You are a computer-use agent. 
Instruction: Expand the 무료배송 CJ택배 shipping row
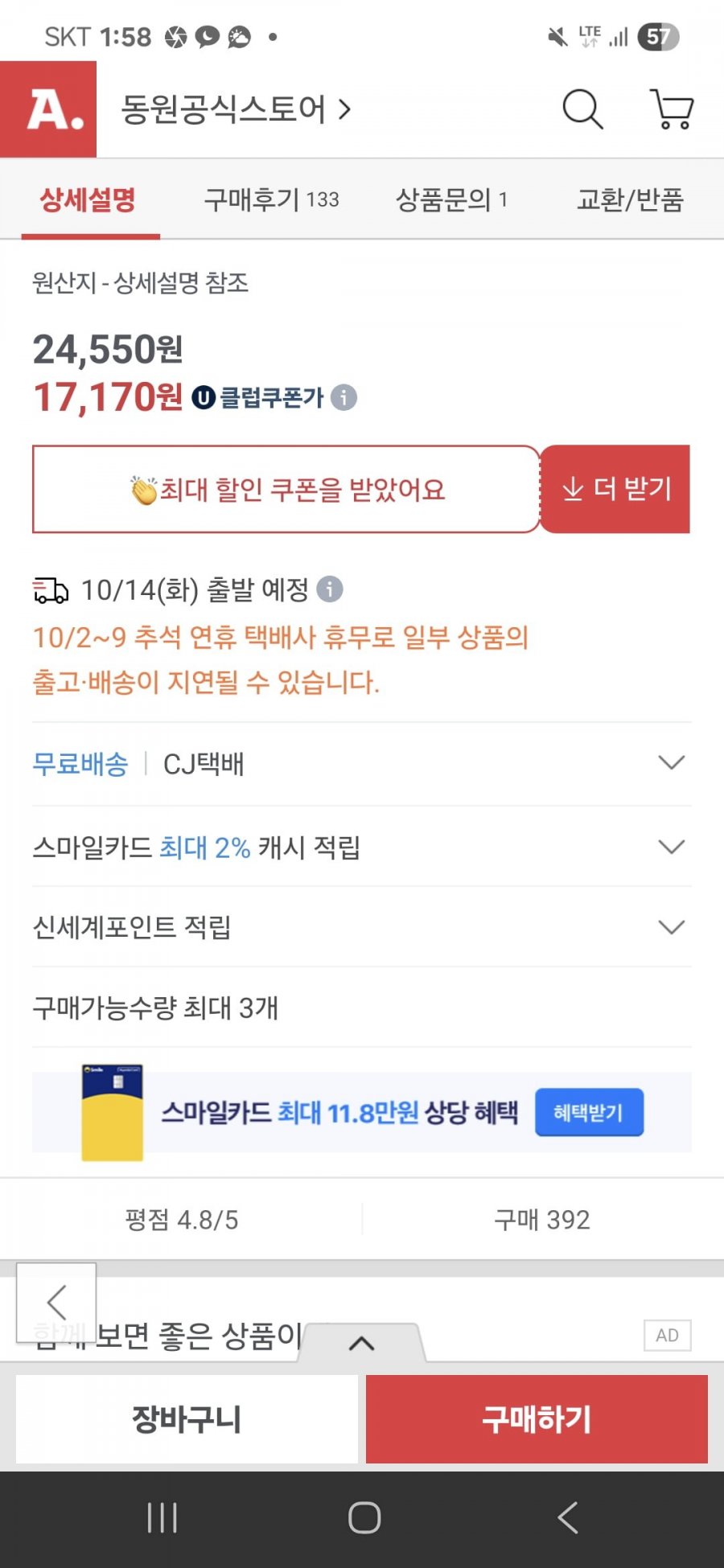pos(362,763)
